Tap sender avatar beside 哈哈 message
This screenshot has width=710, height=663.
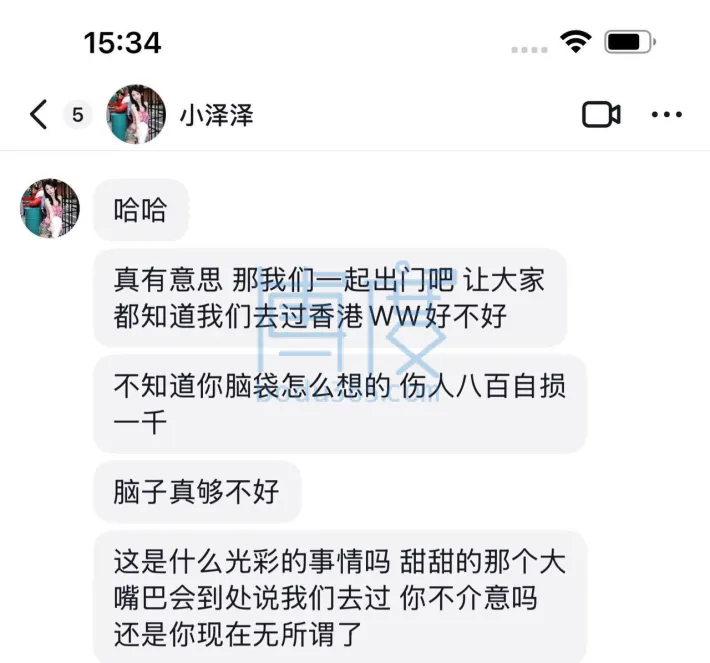50,208
